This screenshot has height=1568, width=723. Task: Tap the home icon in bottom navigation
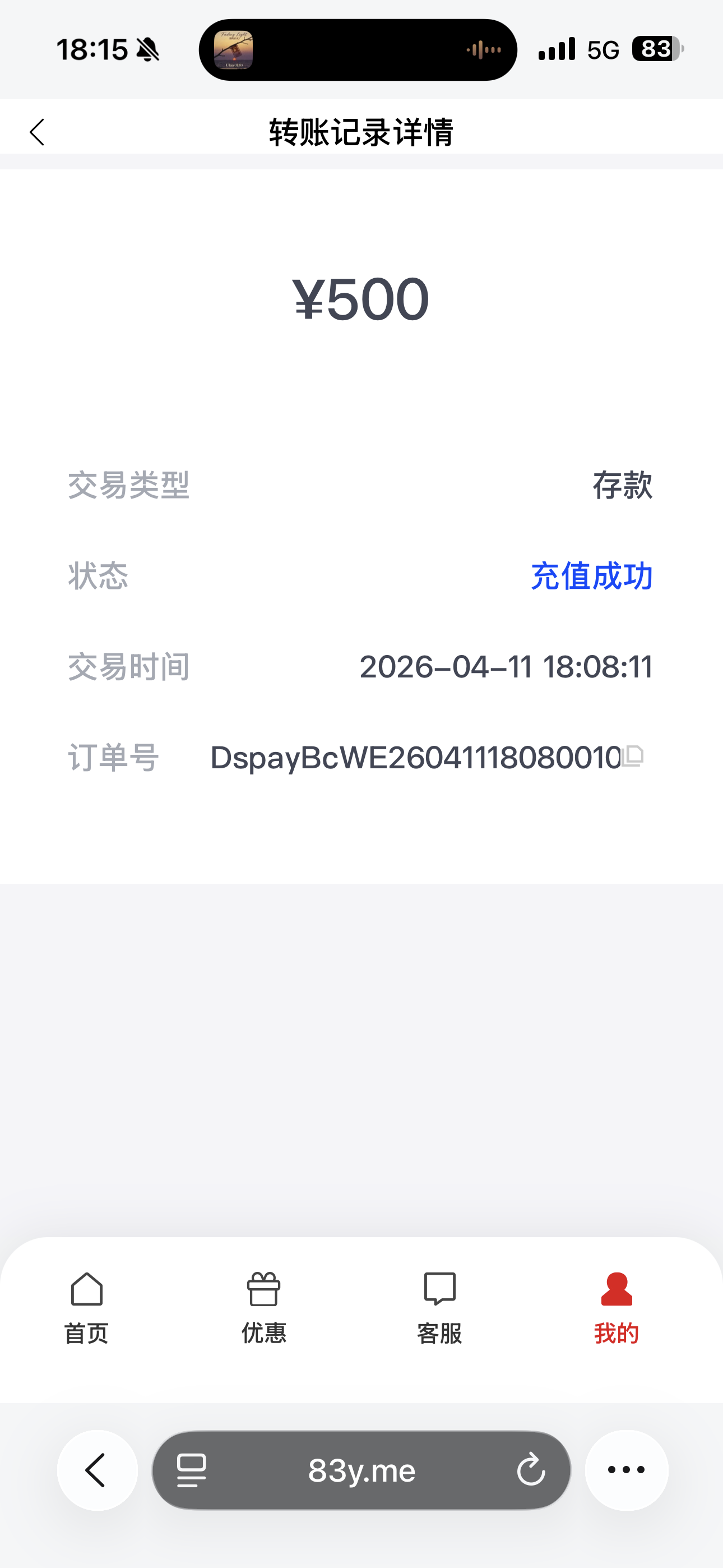tap(86, 1289)
